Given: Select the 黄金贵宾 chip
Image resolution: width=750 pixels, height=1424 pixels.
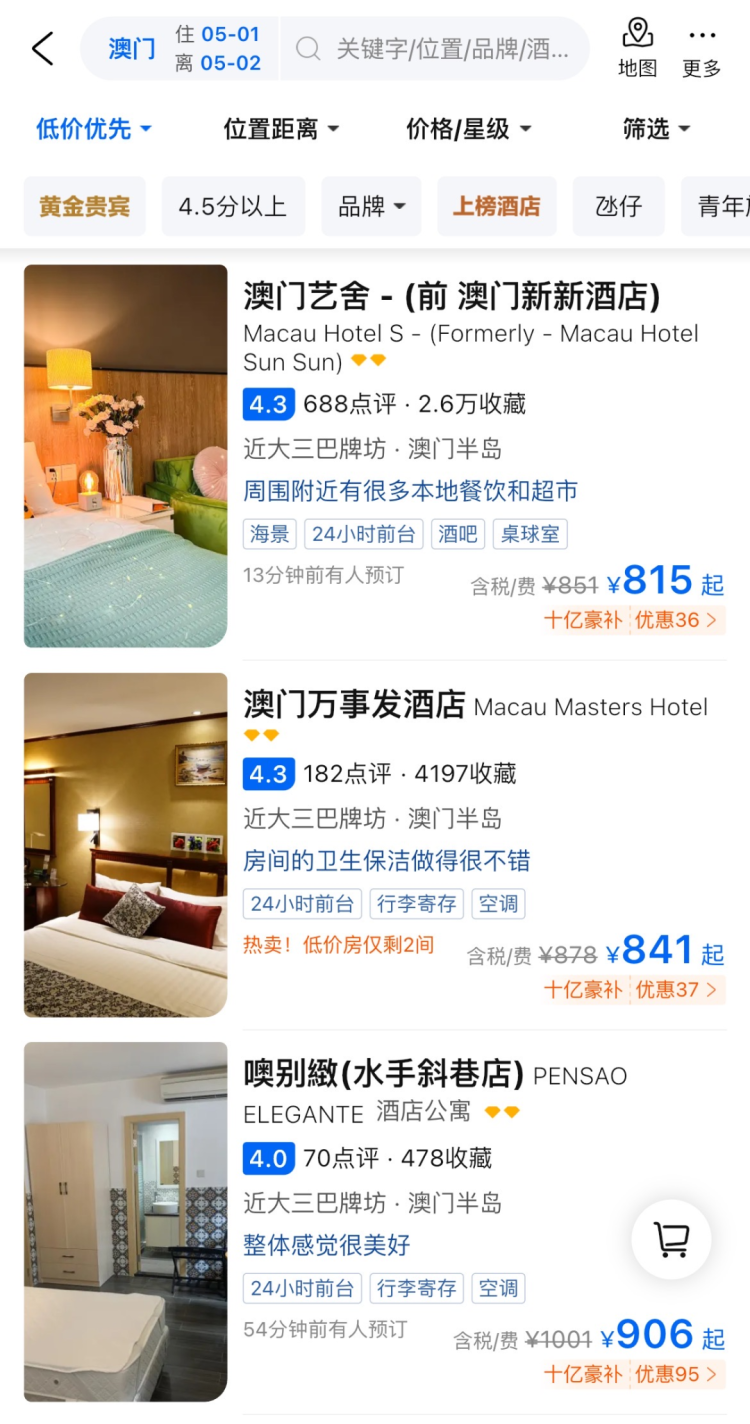Looking at the screenshot, I should pos(85,207).
